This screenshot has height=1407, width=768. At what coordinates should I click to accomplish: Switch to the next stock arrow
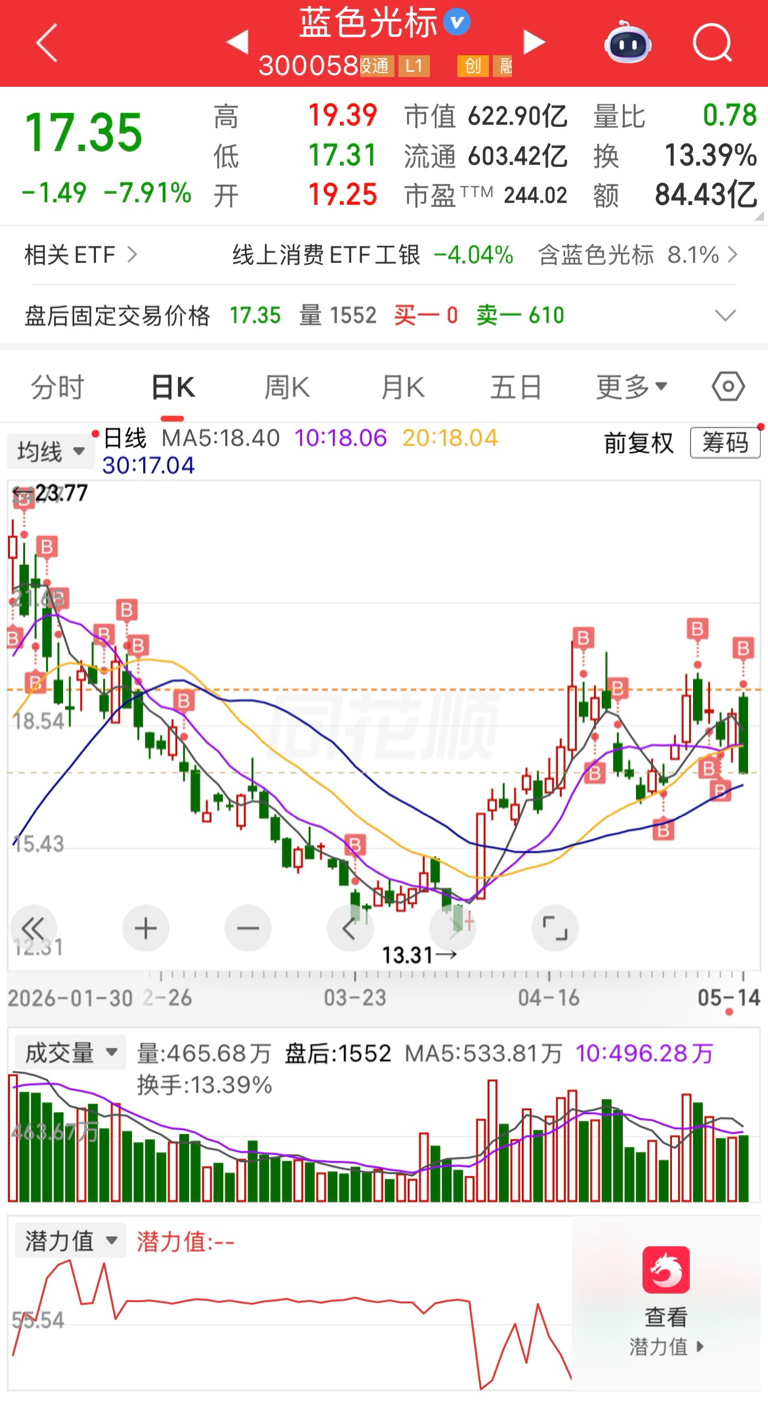(x=534, y=42)
